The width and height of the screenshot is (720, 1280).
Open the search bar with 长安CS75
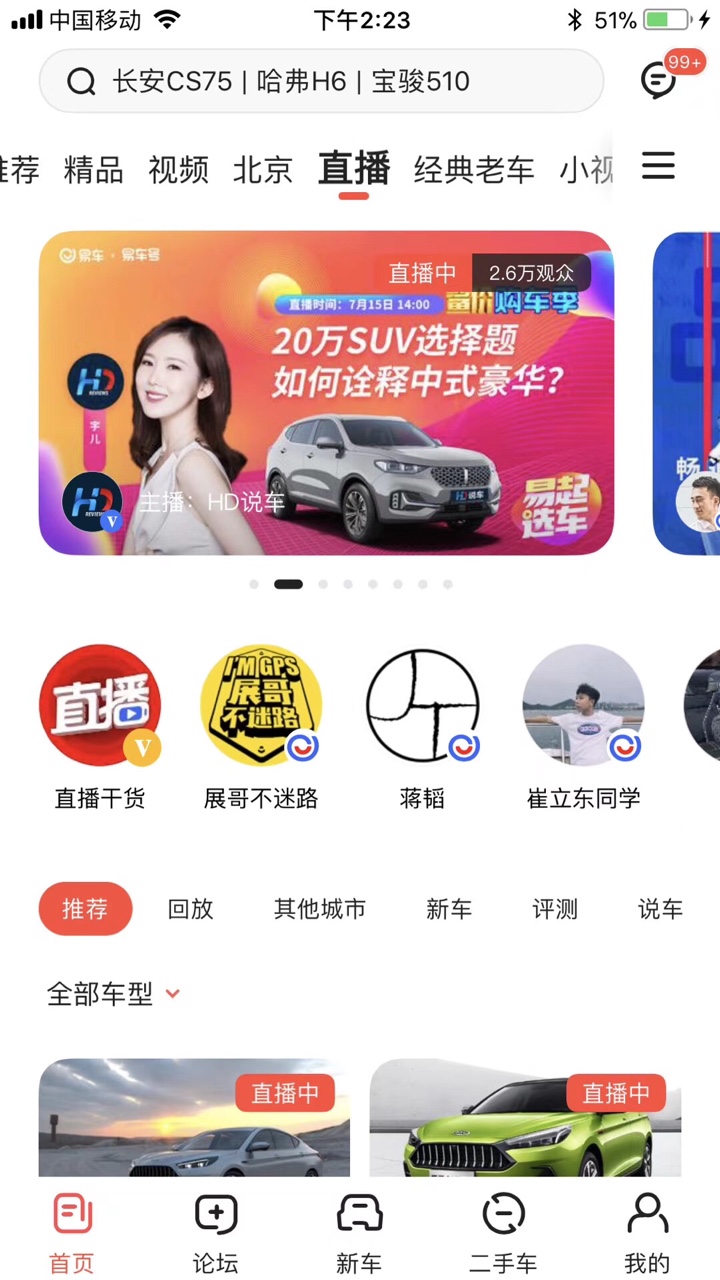click(320, 81)
